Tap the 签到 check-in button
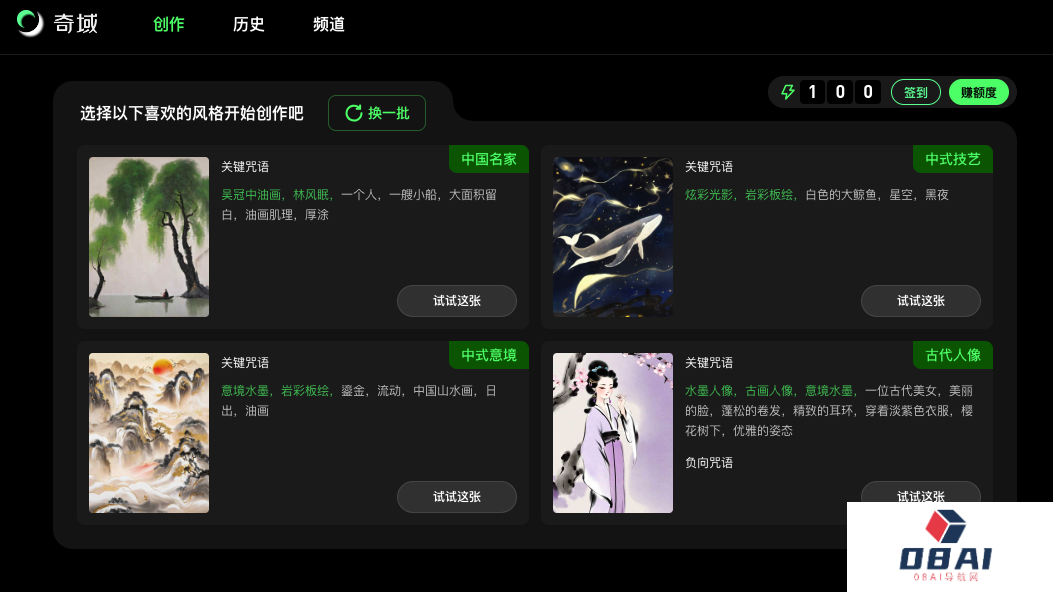The image size is (1053, 592). pyautogui.click(x=915, y=93)
